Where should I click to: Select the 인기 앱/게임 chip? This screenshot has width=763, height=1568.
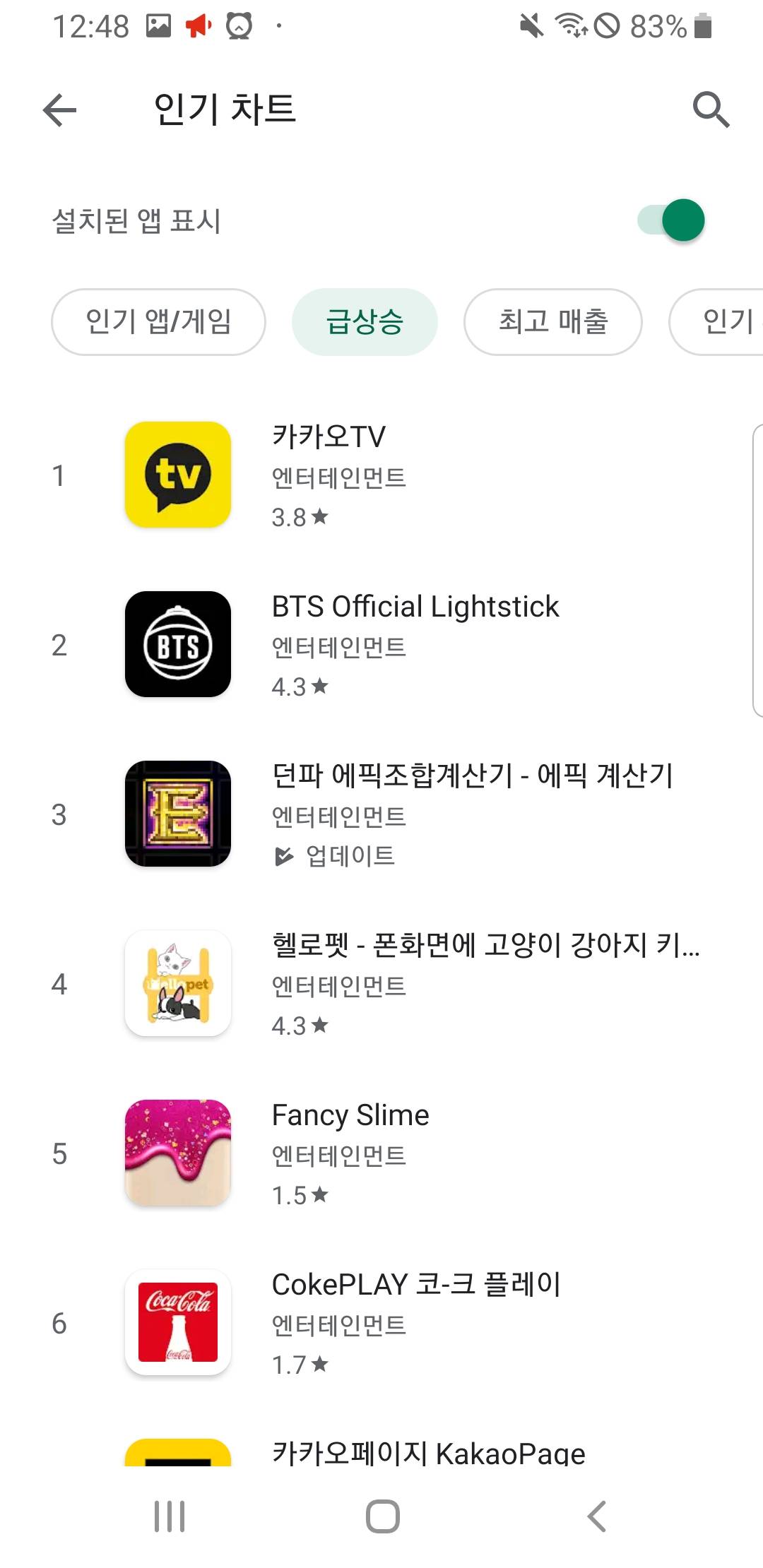click(158, 322)
